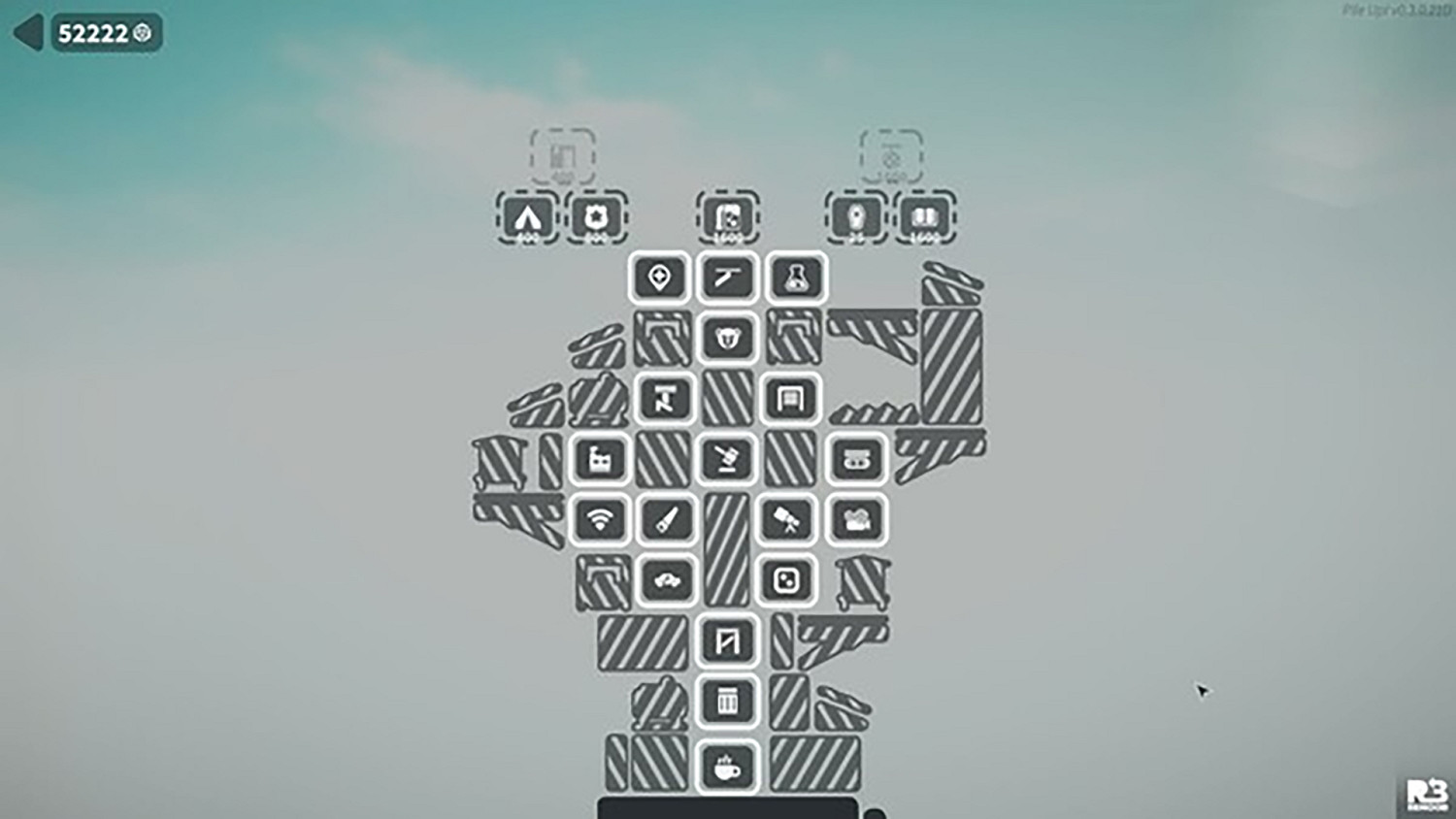Viewport: 1456px width, 819px height.
Task: Select the trash bin tile
Action: (x=727, y=701)
